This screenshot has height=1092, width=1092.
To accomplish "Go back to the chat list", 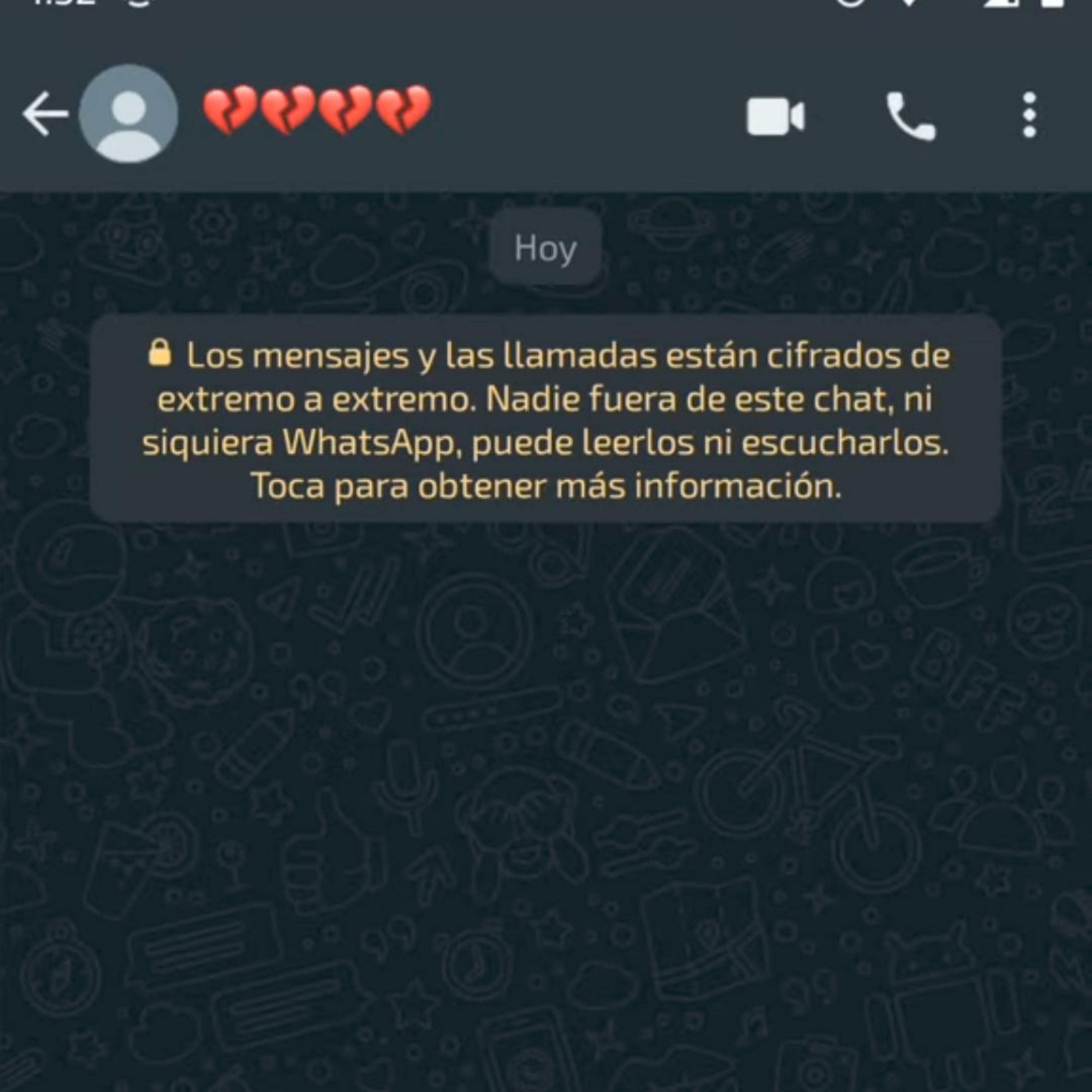I will (45, 115).
